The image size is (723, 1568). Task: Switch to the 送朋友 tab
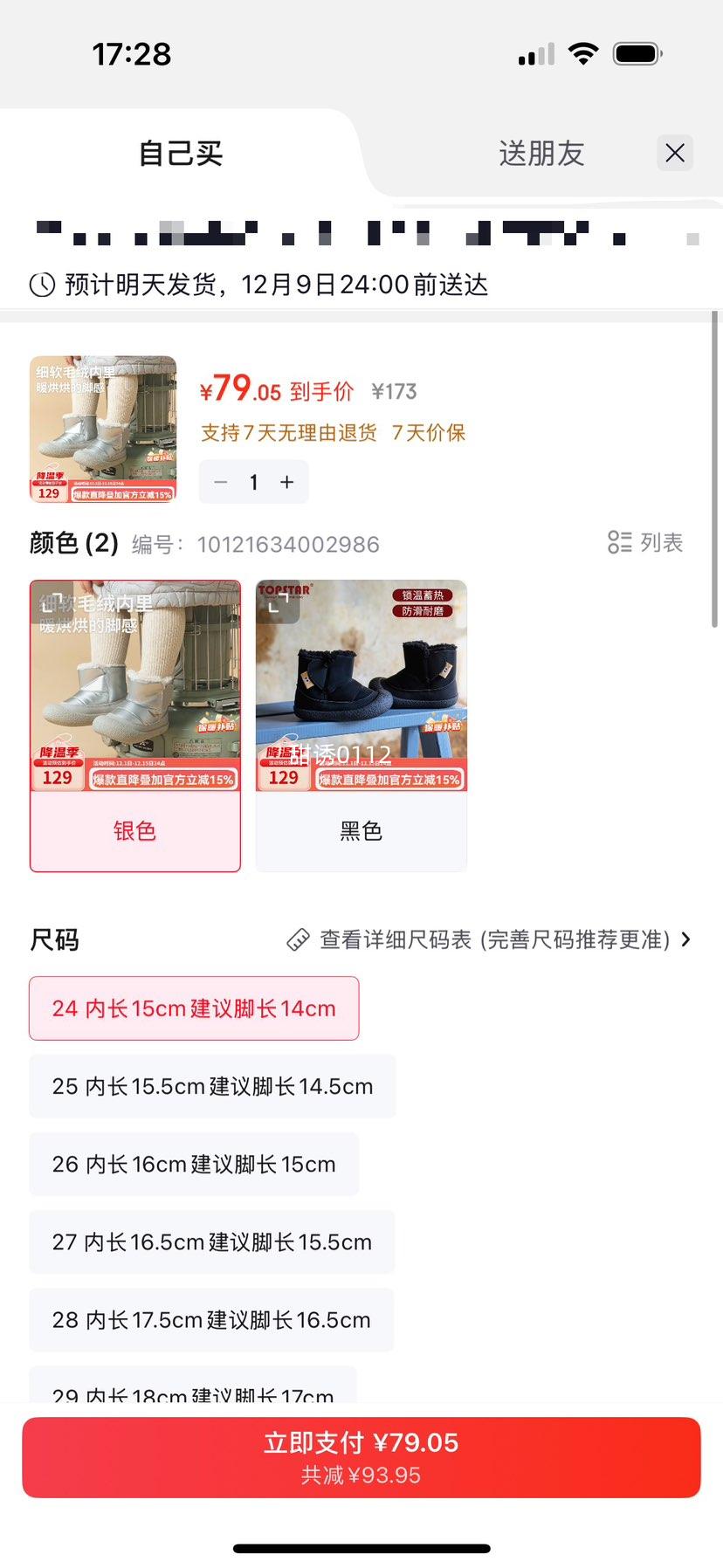click(x=541, y=153)
